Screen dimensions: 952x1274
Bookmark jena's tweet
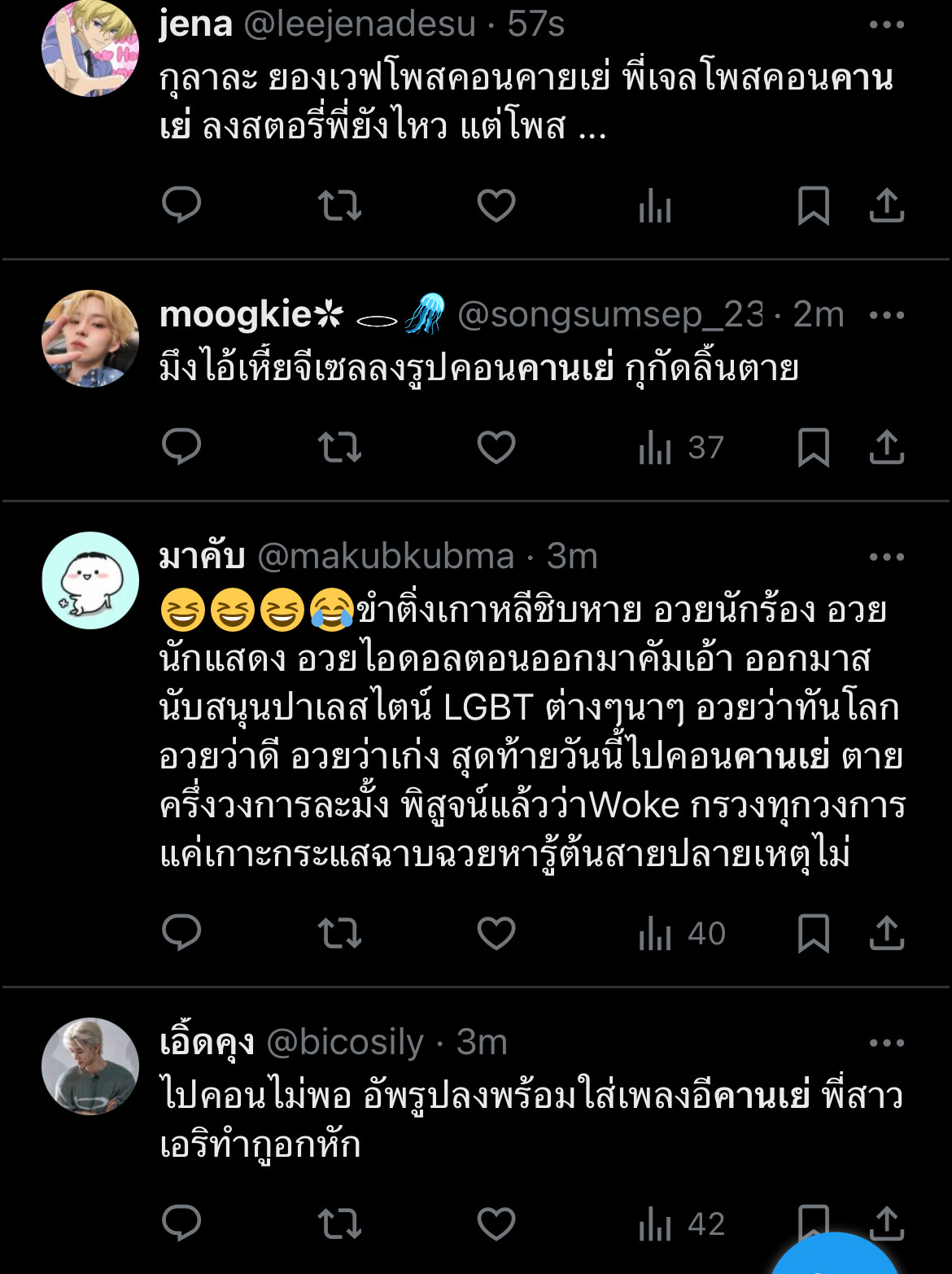tap(813, 205)
